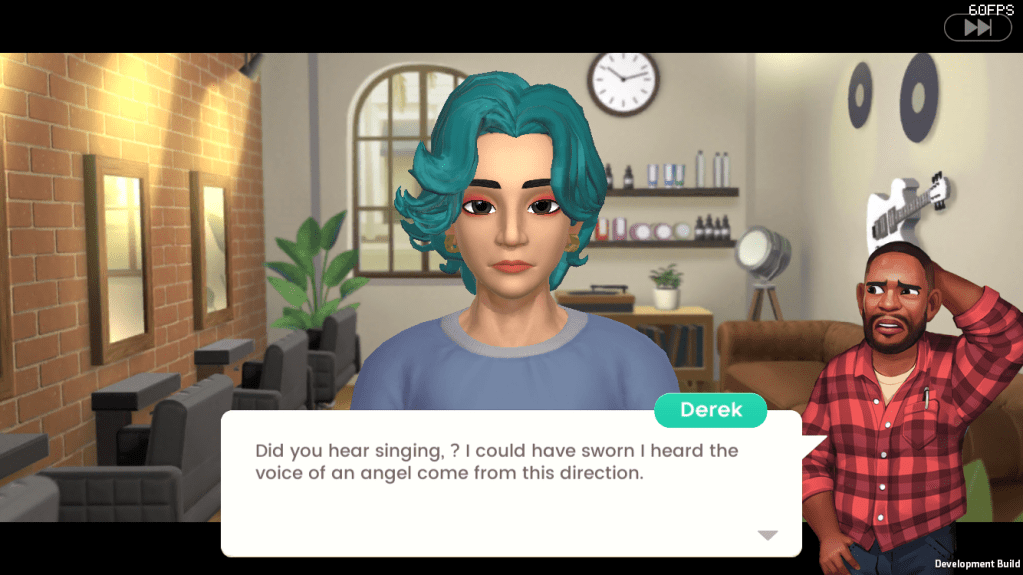Advance Derek's dialogue with the down arrow

[x=767, y=535]
